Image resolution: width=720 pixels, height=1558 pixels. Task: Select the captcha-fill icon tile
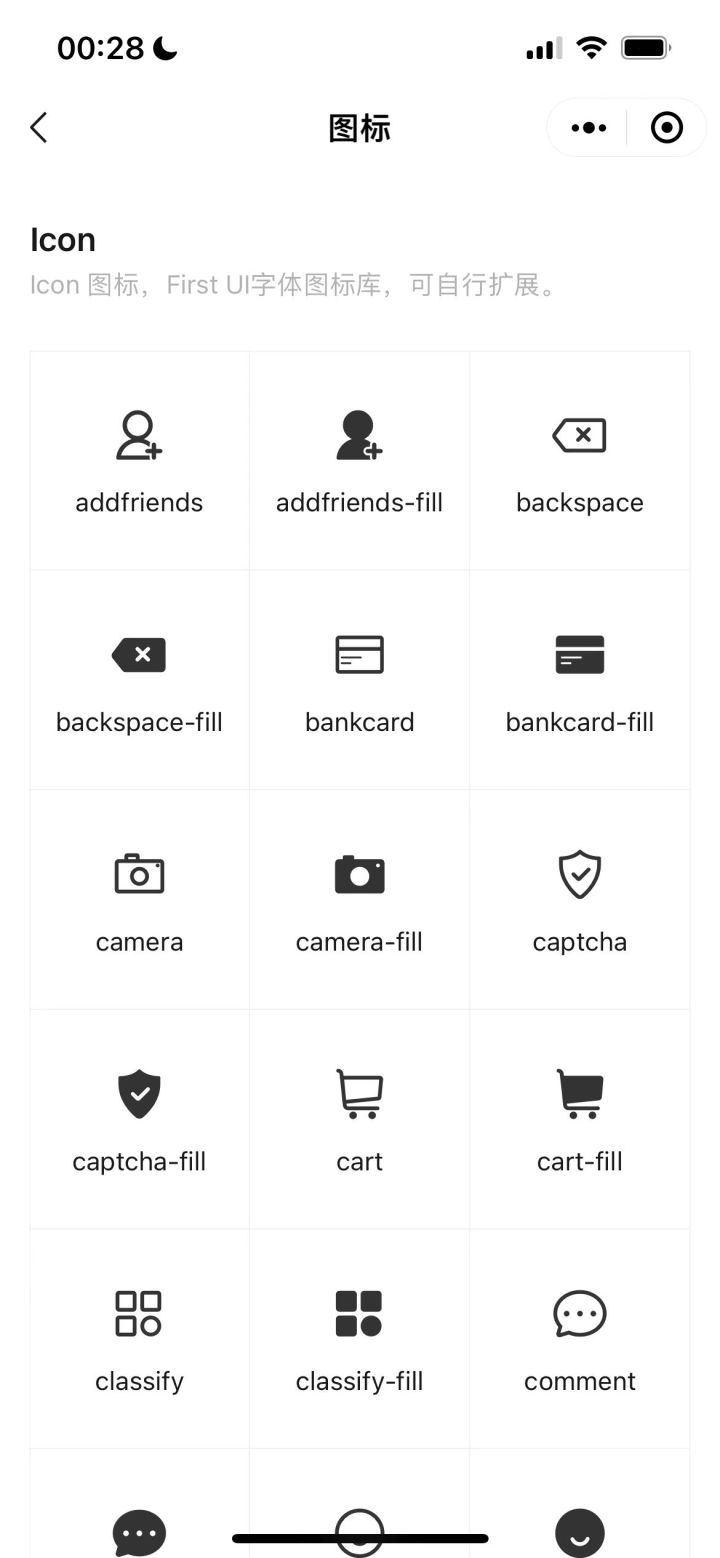click(140, 1119)
